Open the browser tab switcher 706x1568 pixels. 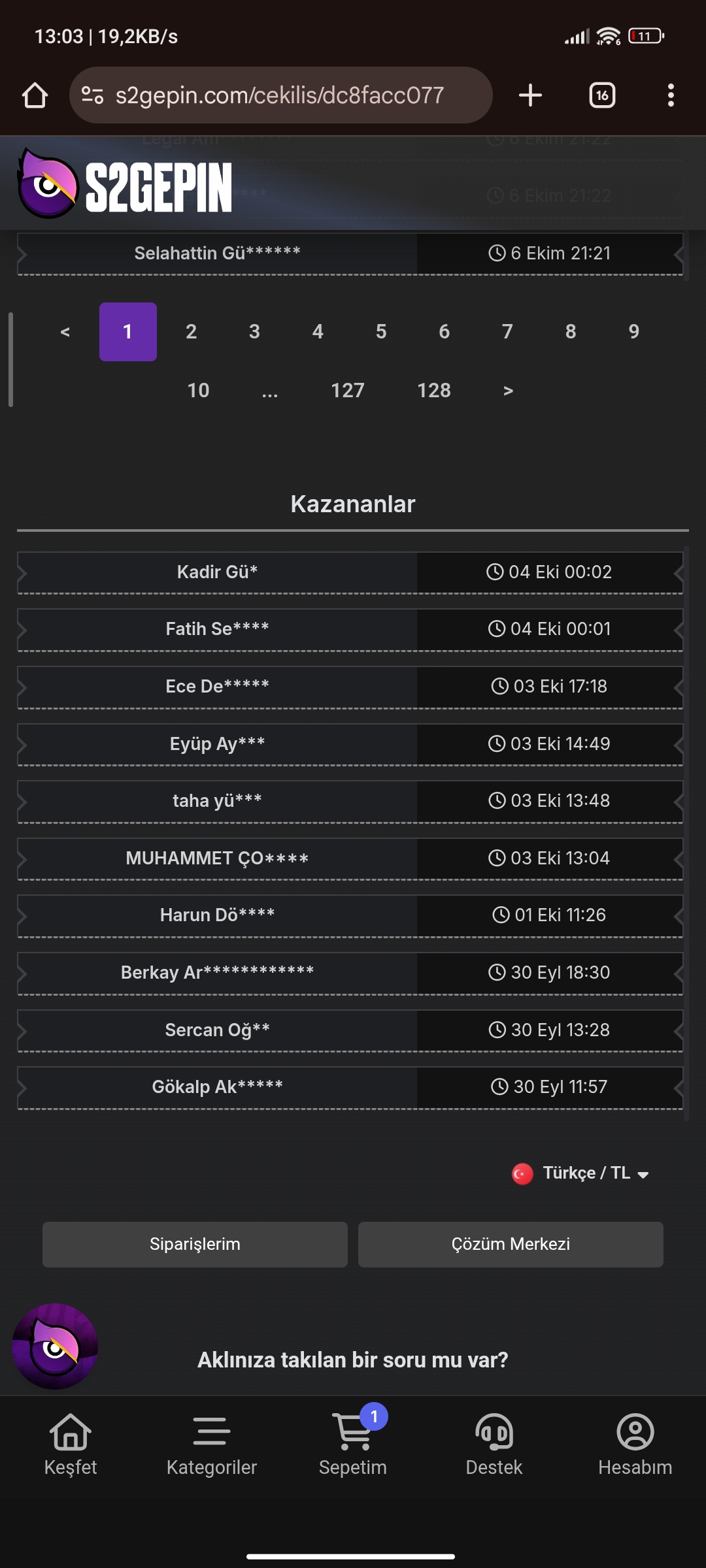602,95
